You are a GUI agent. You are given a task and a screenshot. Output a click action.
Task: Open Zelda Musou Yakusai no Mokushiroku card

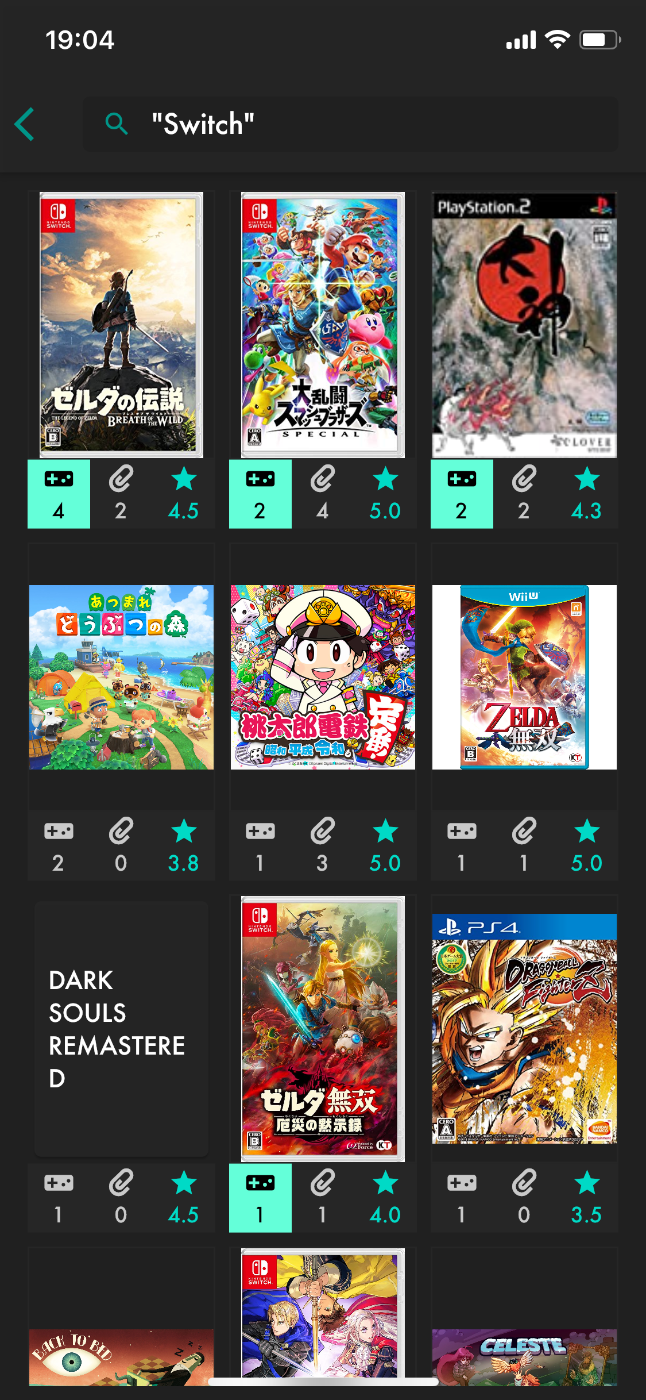coord(322,1029)
